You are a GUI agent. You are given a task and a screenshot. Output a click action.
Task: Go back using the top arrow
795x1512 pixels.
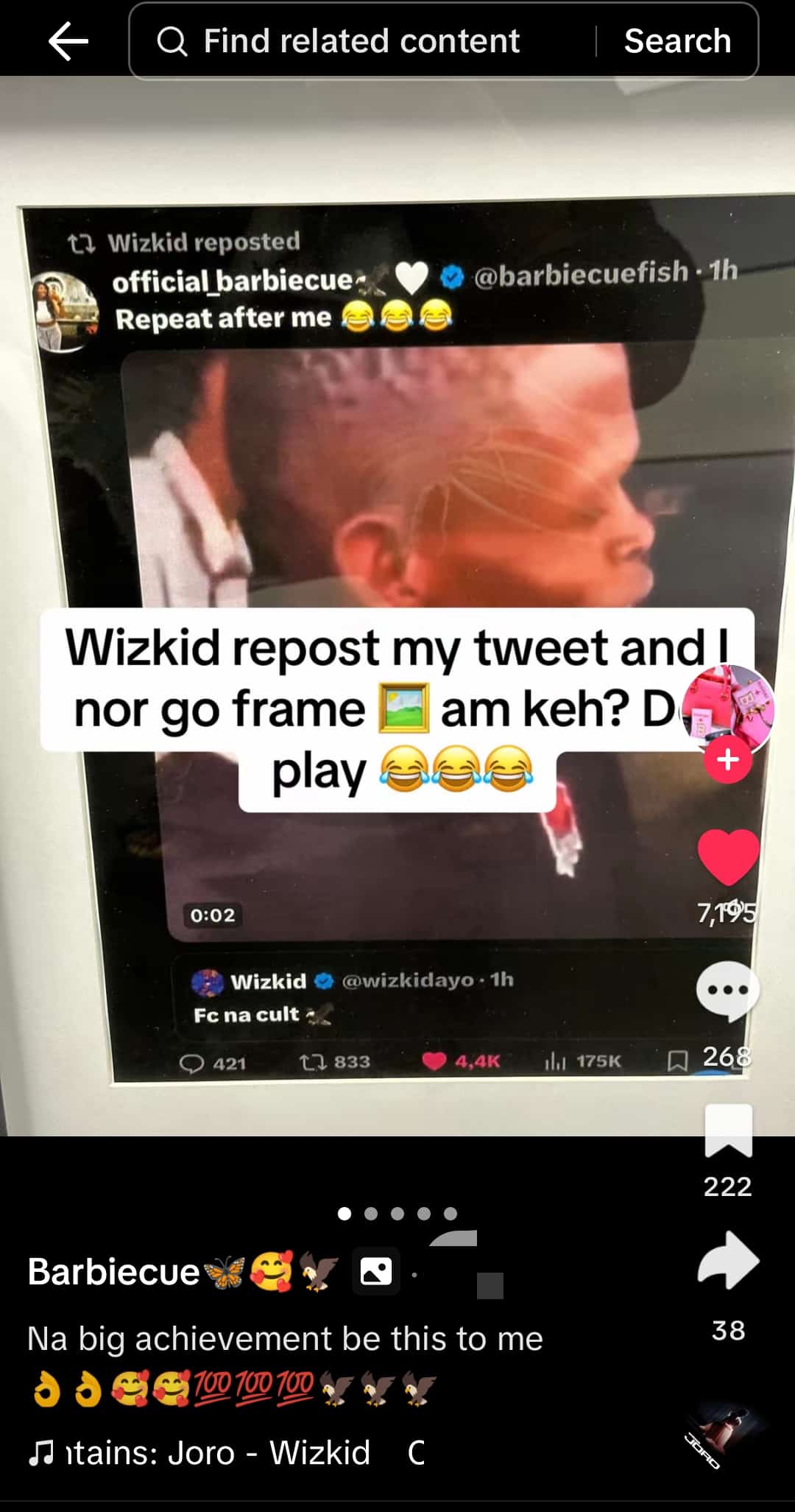[x=68, y=41]
